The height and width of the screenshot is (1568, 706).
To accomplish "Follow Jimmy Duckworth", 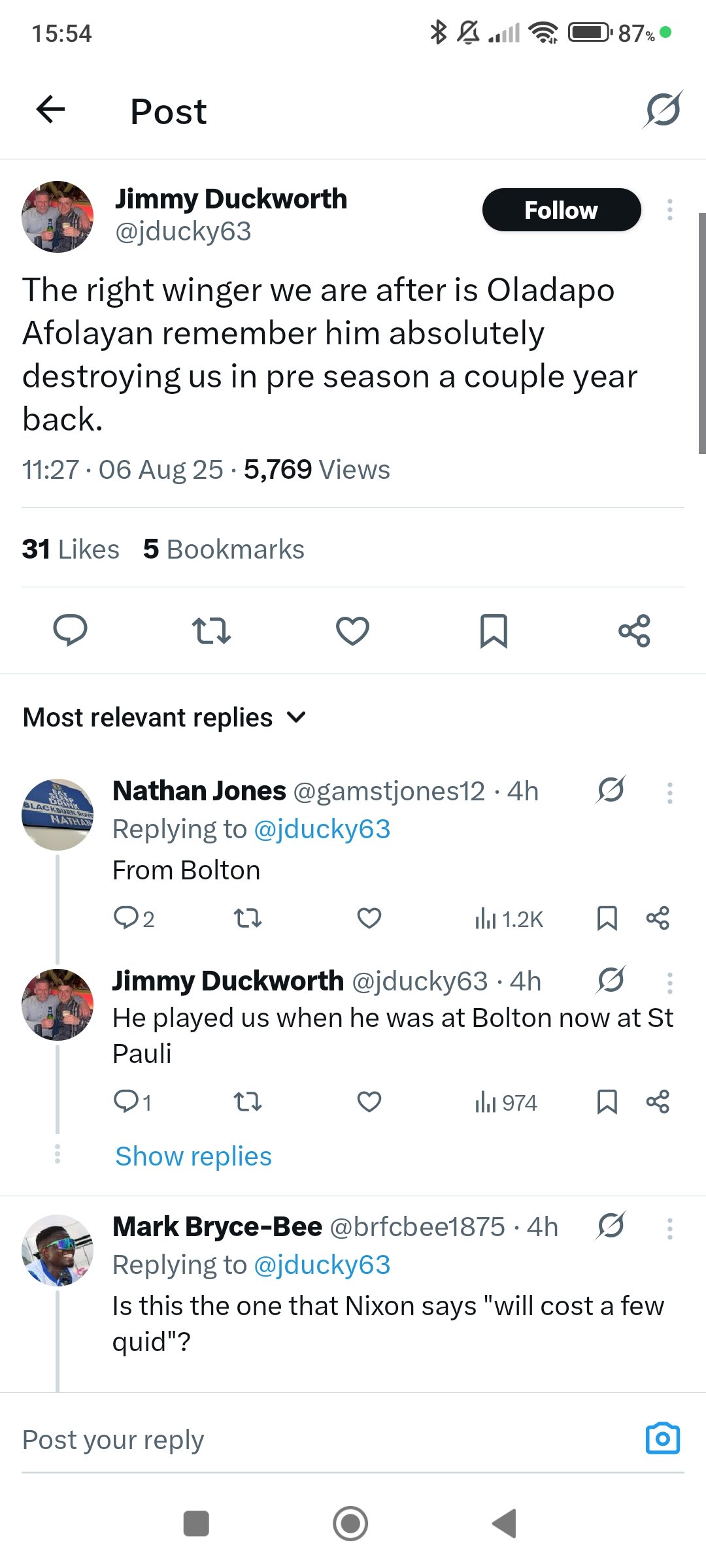I will [561, 210].
